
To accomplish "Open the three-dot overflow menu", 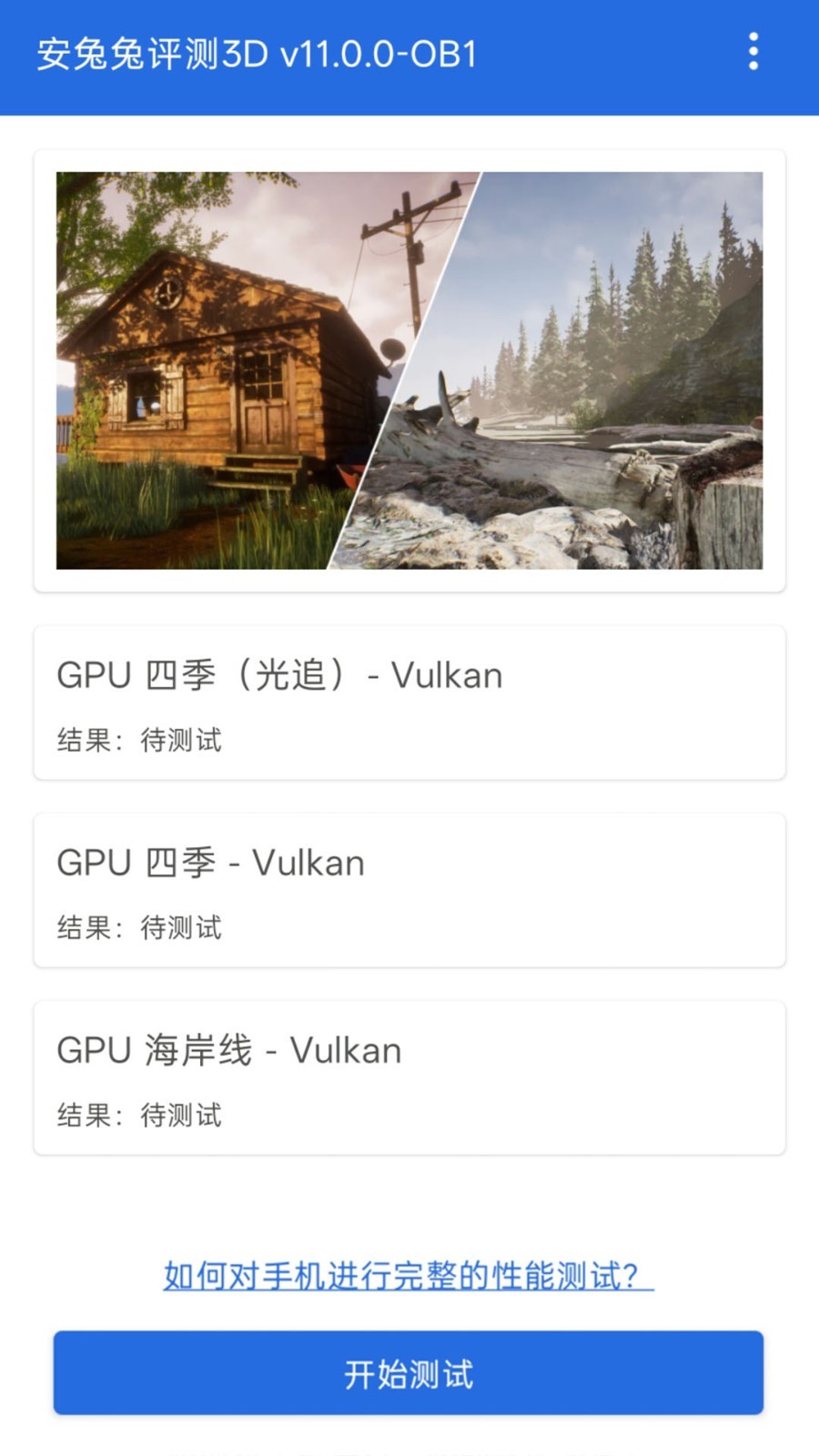I will pos(753,52).
